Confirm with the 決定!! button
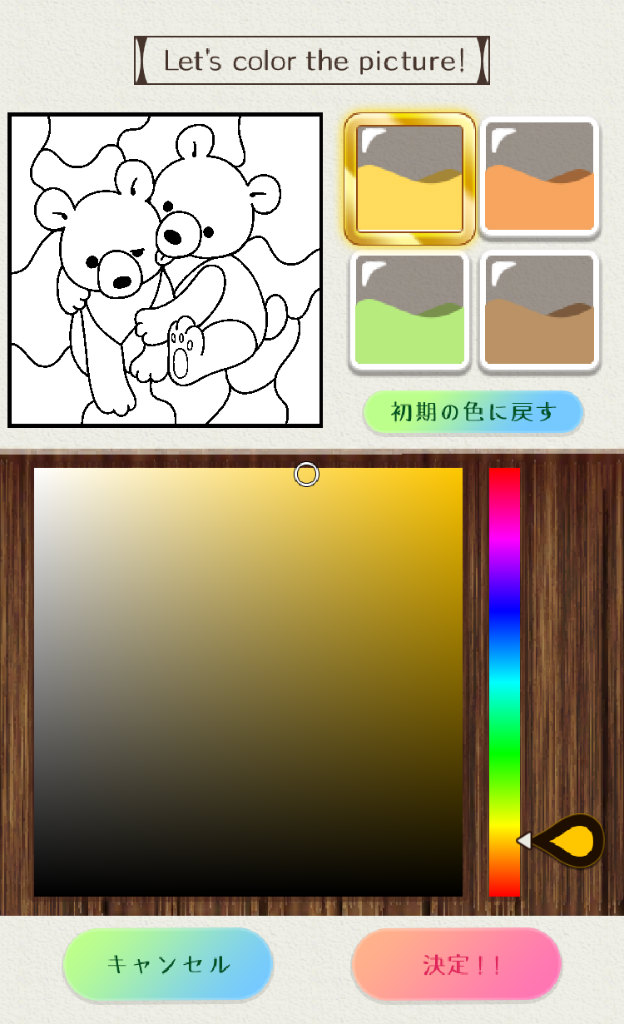 coord(456,965)
